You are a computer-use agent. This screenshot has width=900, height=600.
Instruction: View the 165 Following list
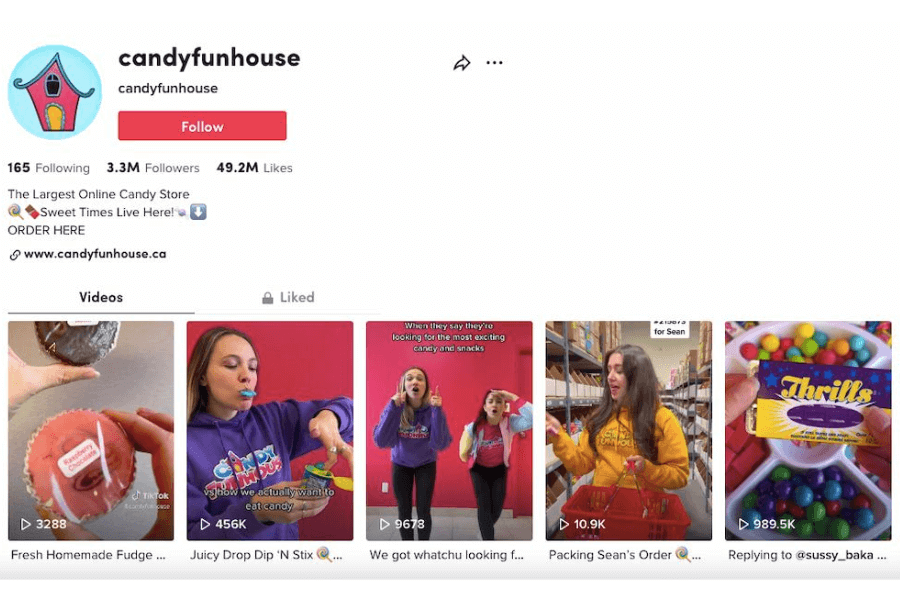49,168
